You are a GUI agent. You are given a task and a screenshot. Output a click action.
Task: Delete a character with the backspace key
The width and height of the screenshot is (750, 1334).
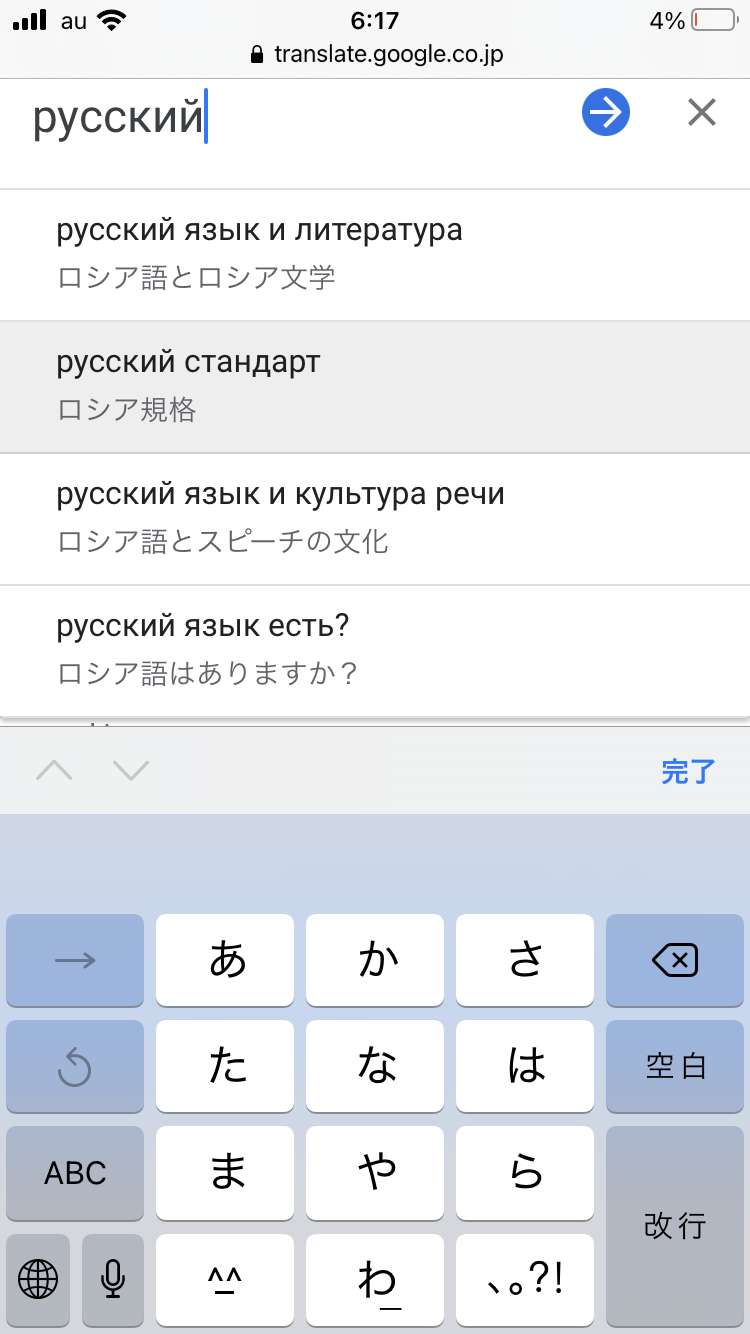point(675,960)
